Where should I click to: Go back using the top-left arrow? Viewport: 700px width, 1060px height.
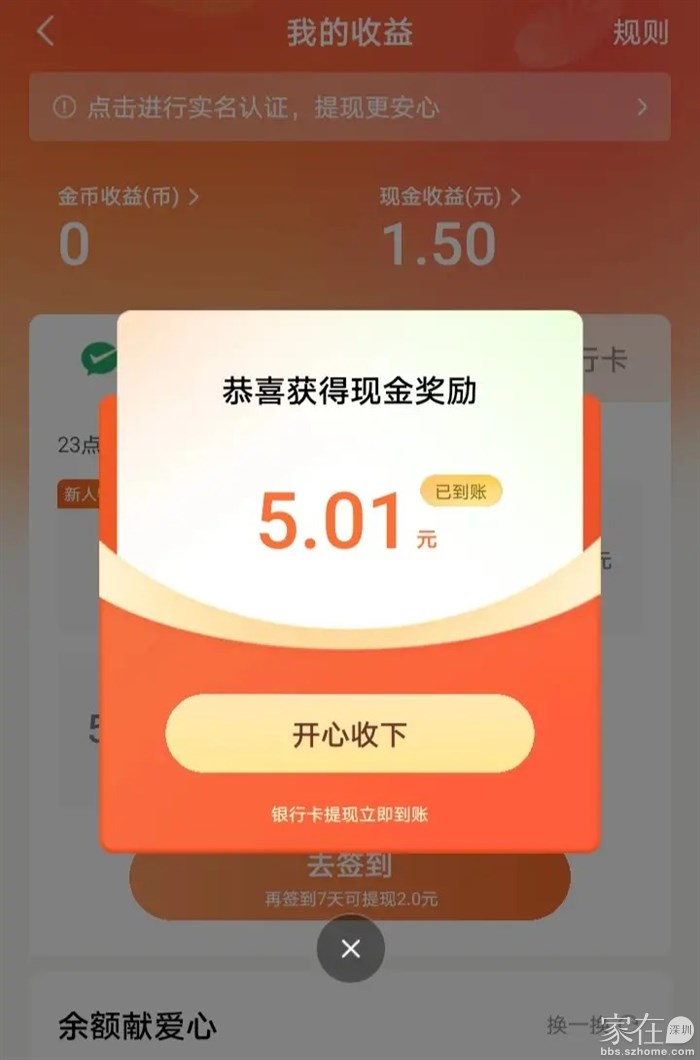point(46,32)
